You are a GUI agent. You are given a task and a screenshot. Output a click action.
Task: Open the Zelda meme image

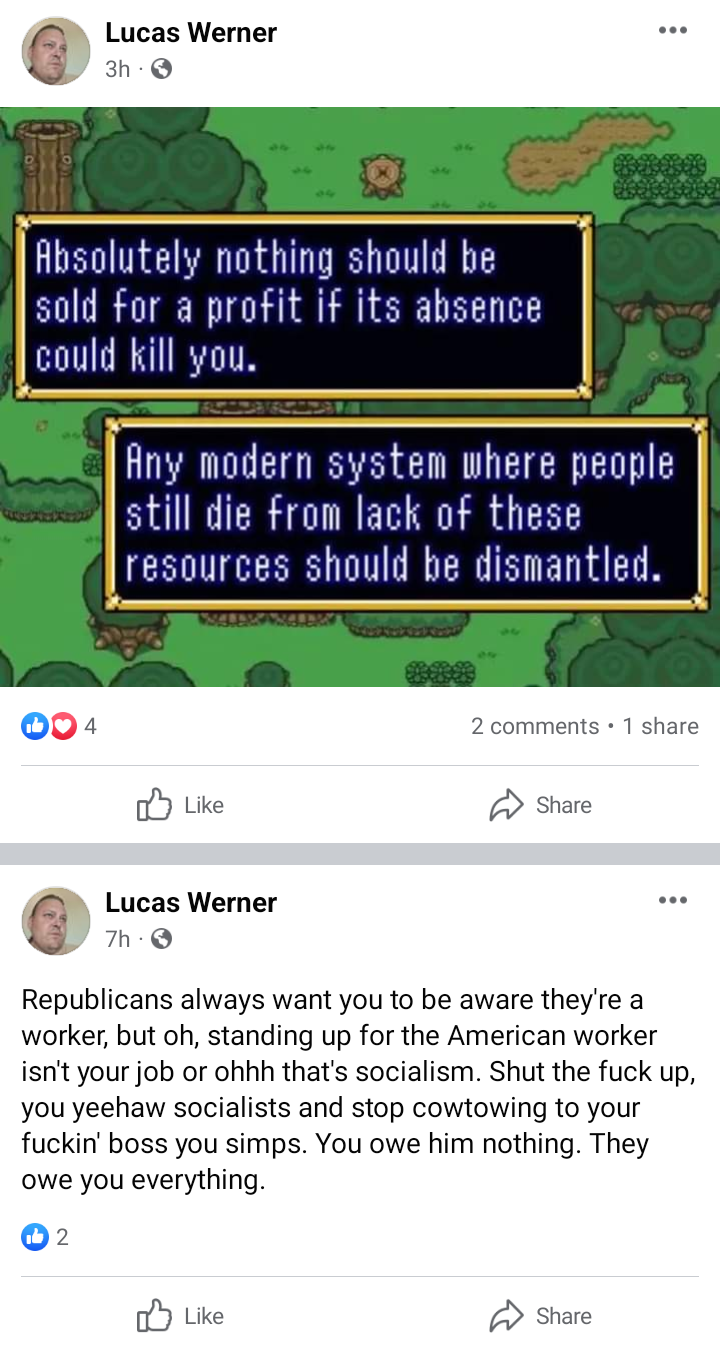click(x=360, y=396)
